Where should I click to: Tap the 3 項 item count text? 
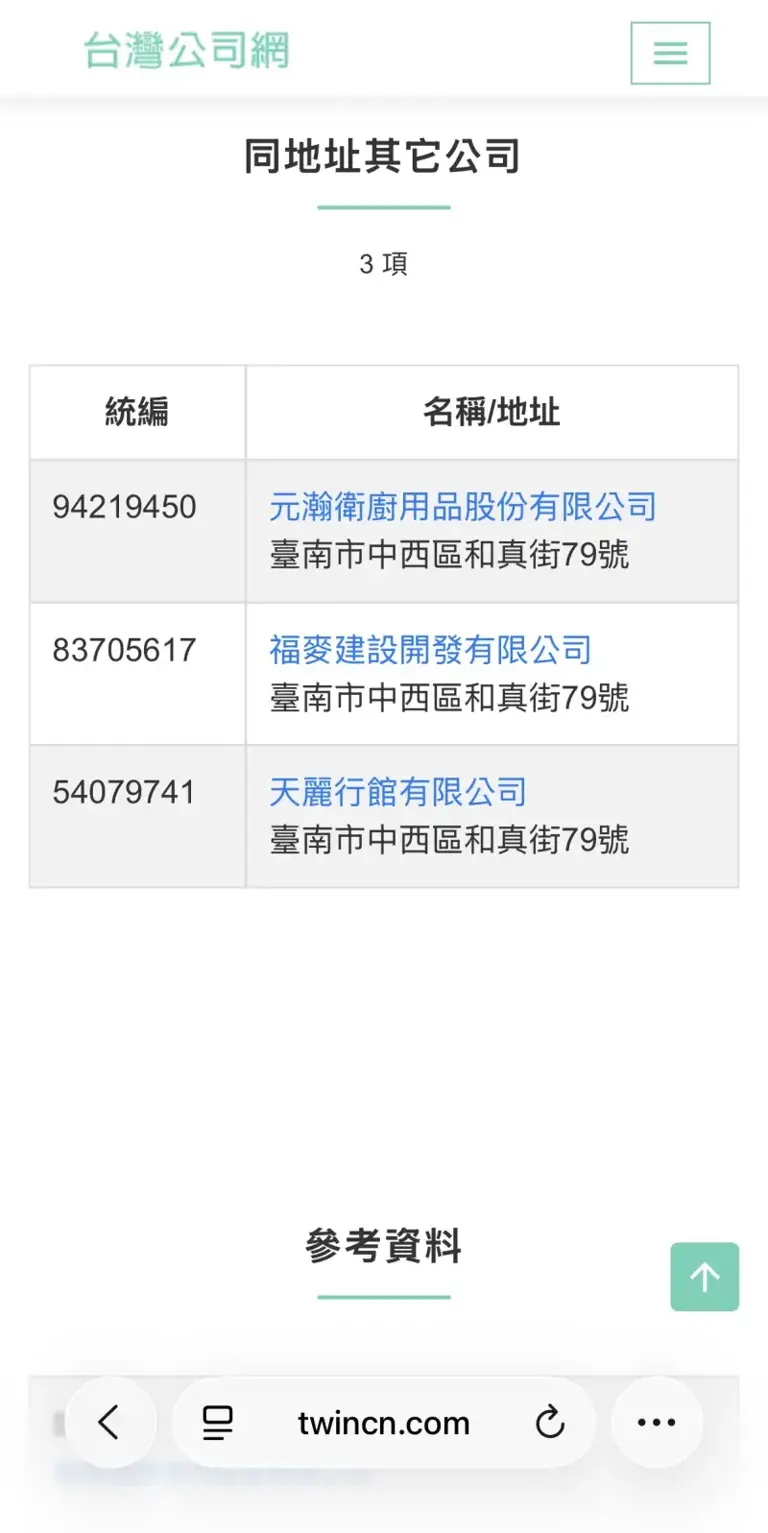click(x=384, y=263)
